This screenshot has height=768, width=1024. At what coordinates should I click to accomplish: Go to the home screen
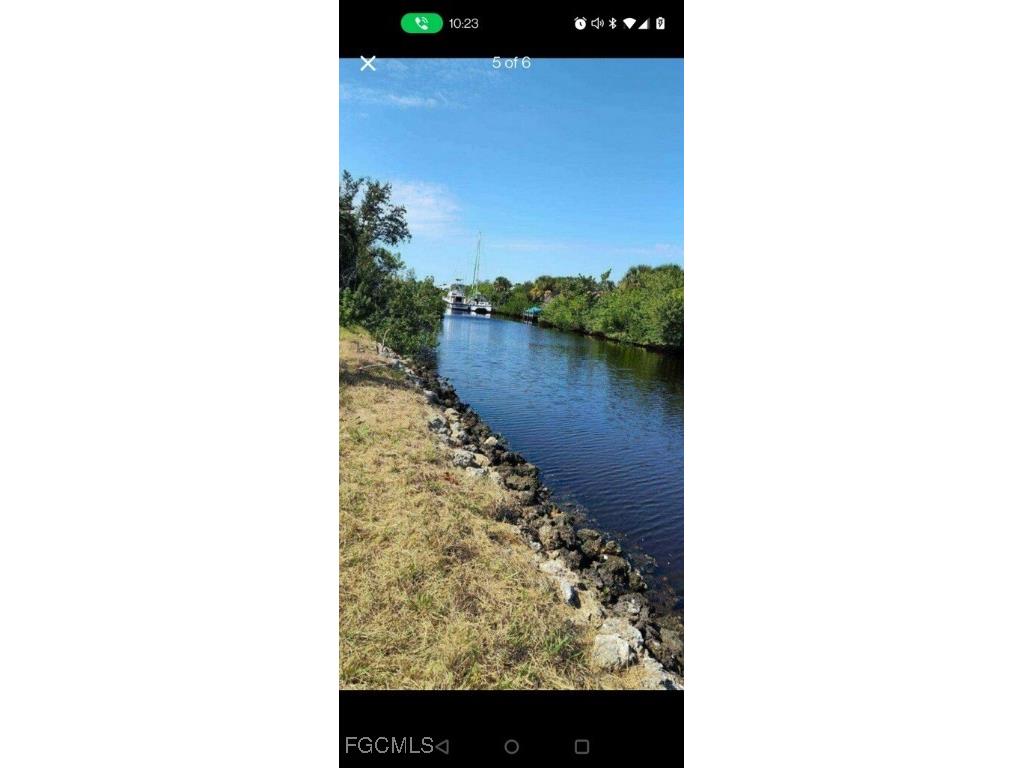pos(512,746)
